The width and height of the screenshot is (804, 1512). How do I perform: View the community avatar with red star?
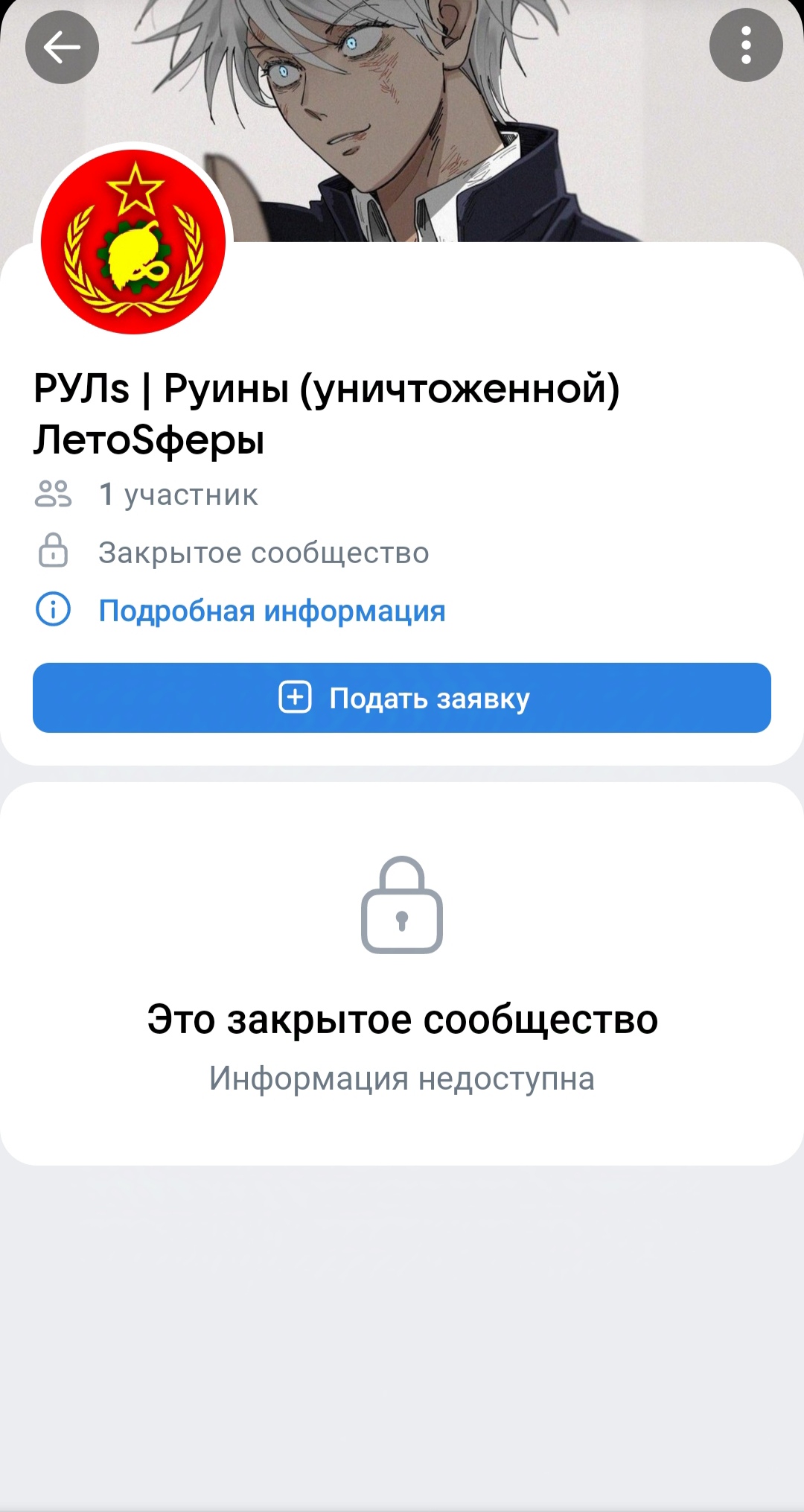click(x=133, y=242)
